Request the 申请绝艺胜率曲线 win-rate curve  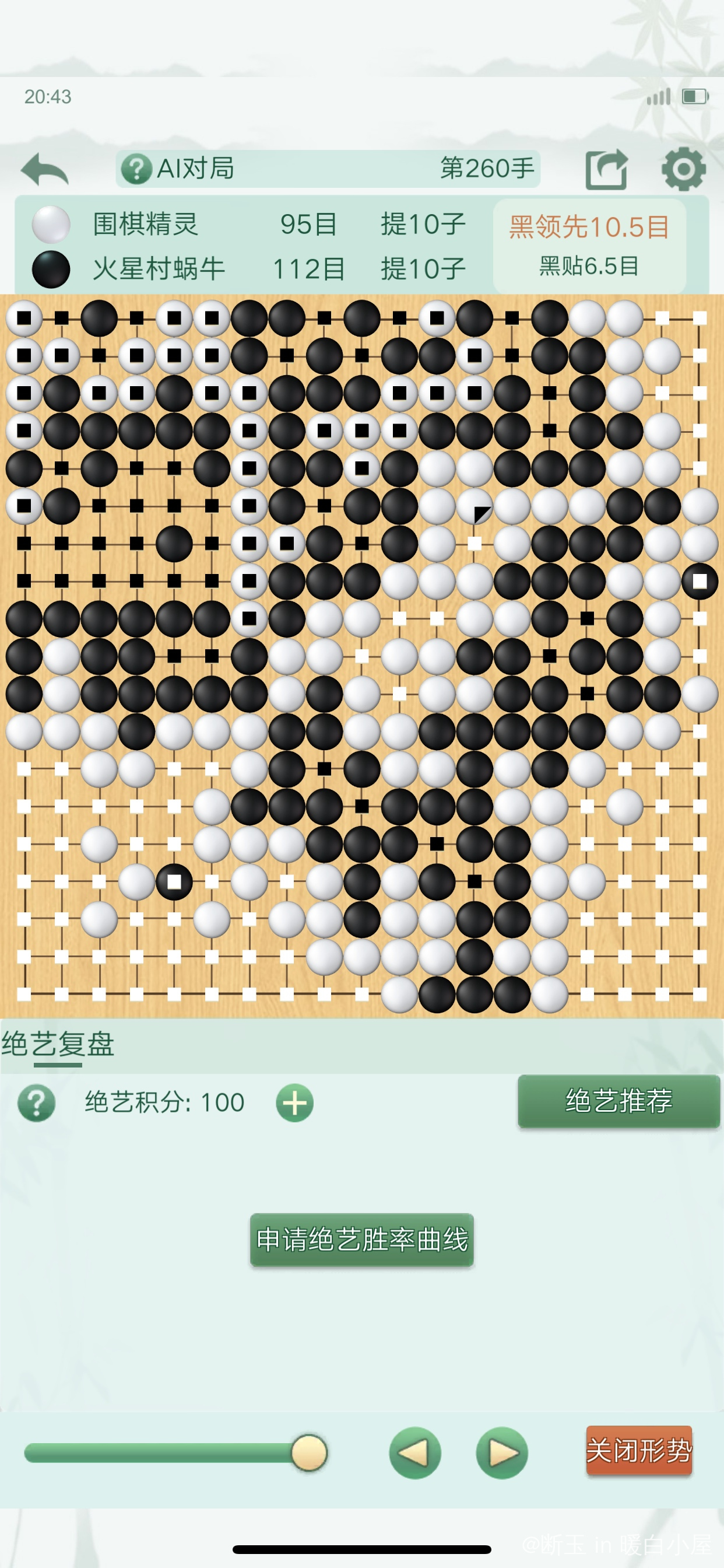click(x=361, y=1240)
